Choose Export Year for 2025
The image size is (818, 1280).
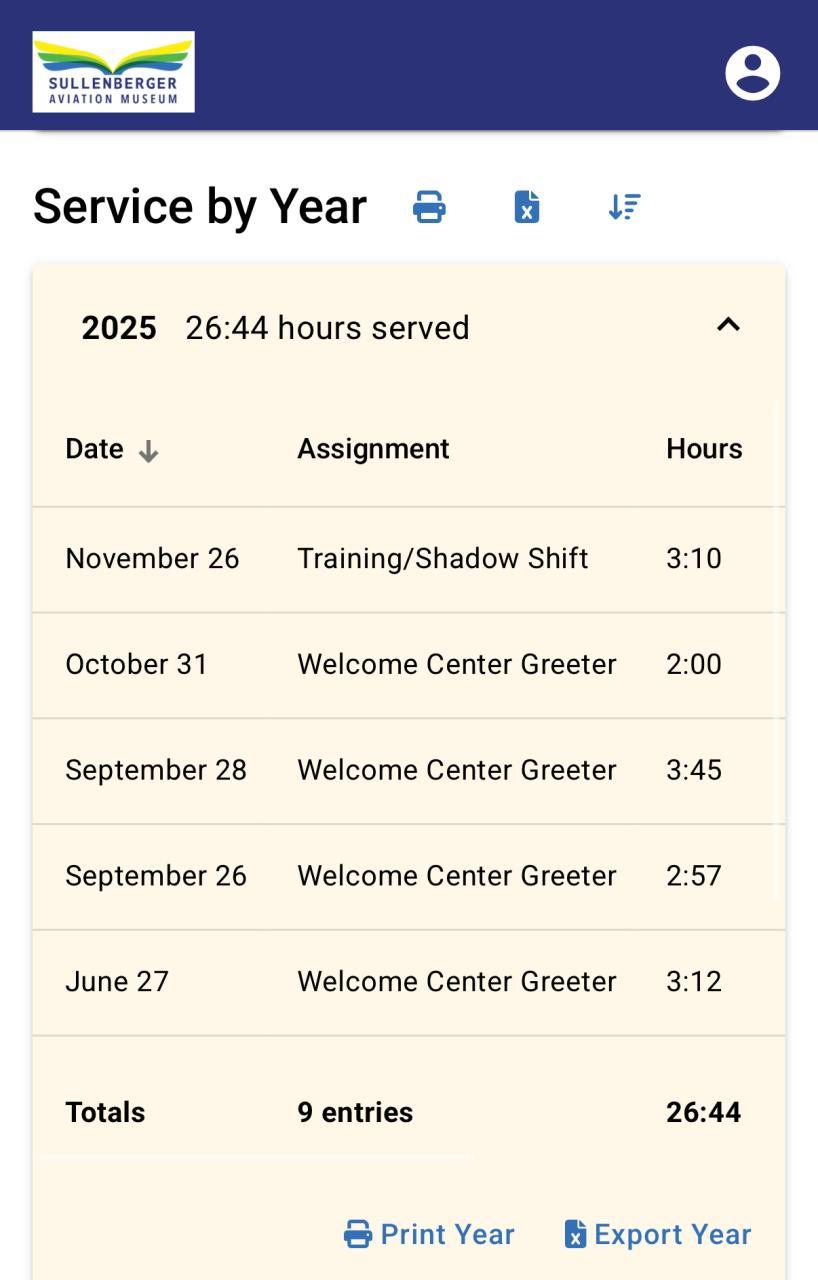[x=658, y=1234]
